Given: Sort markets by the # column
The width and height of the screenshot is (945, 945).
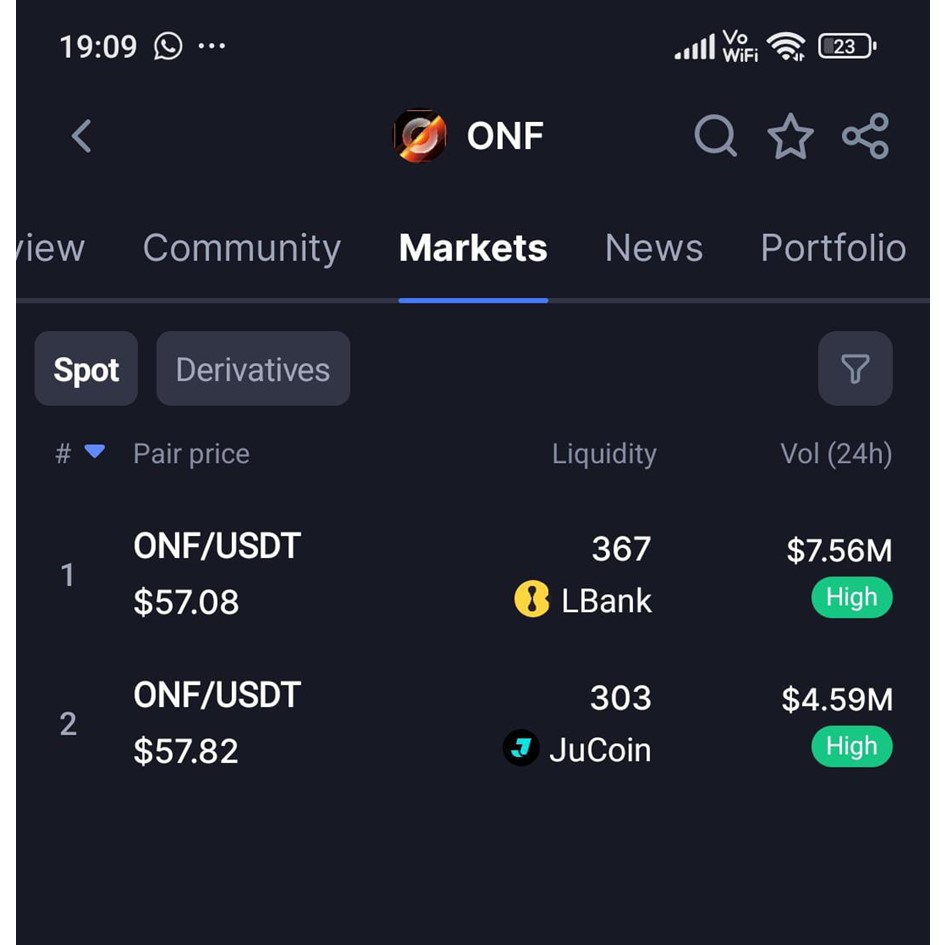Looking at the screenshot, I should tap(78, 454).
